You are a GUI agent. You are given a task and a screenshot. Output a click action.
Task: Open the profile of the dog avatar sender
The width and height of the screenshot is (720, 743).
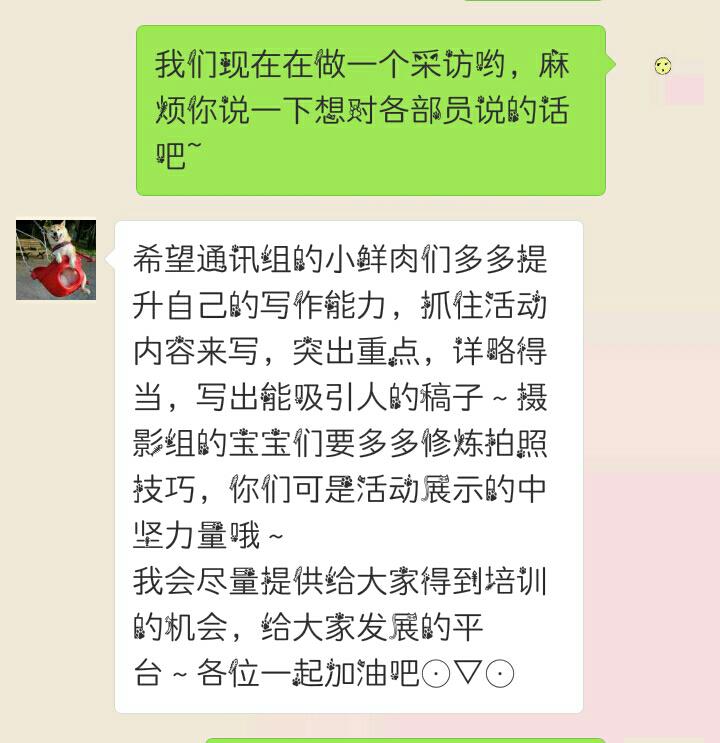[x=56, y=260]
